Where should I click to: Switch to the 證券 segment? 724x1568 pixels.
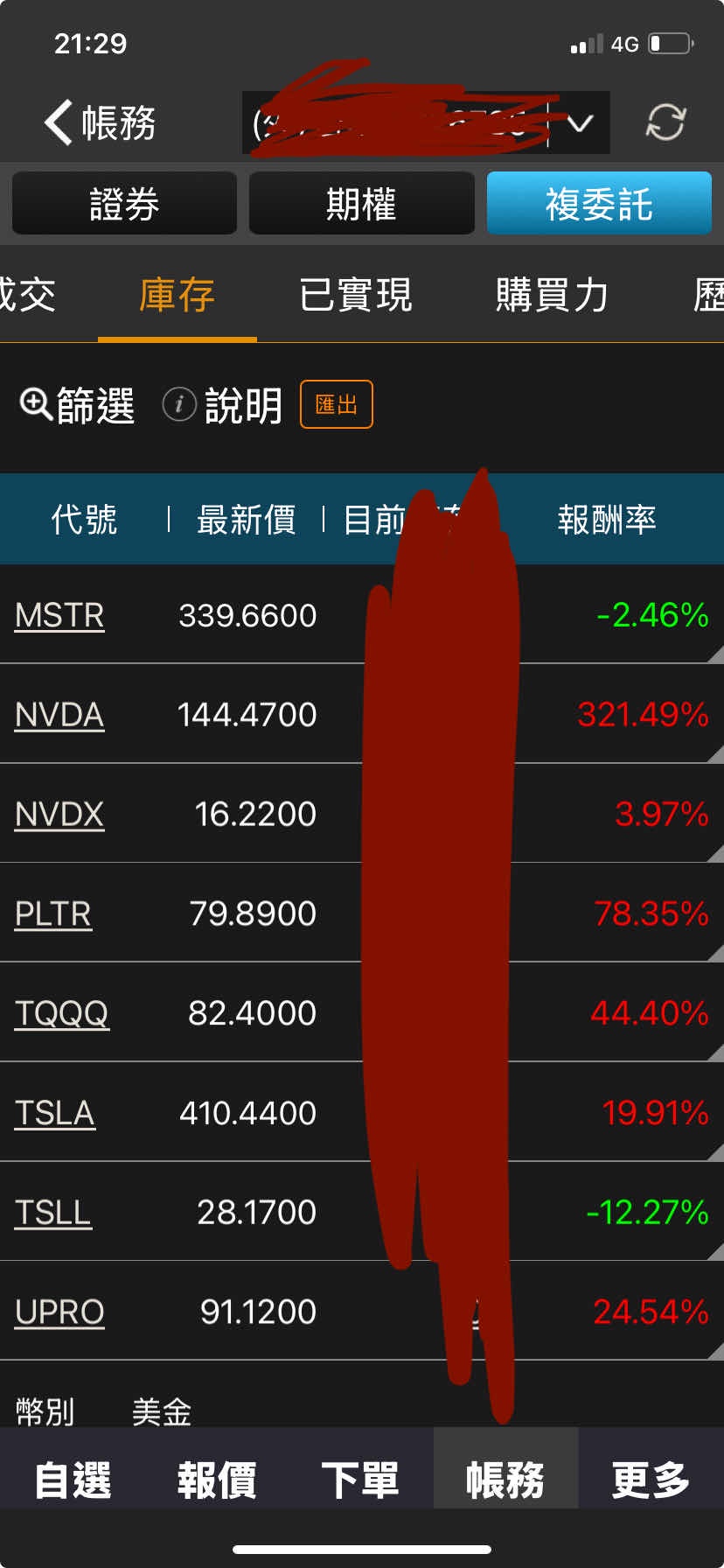click(124, 204)
